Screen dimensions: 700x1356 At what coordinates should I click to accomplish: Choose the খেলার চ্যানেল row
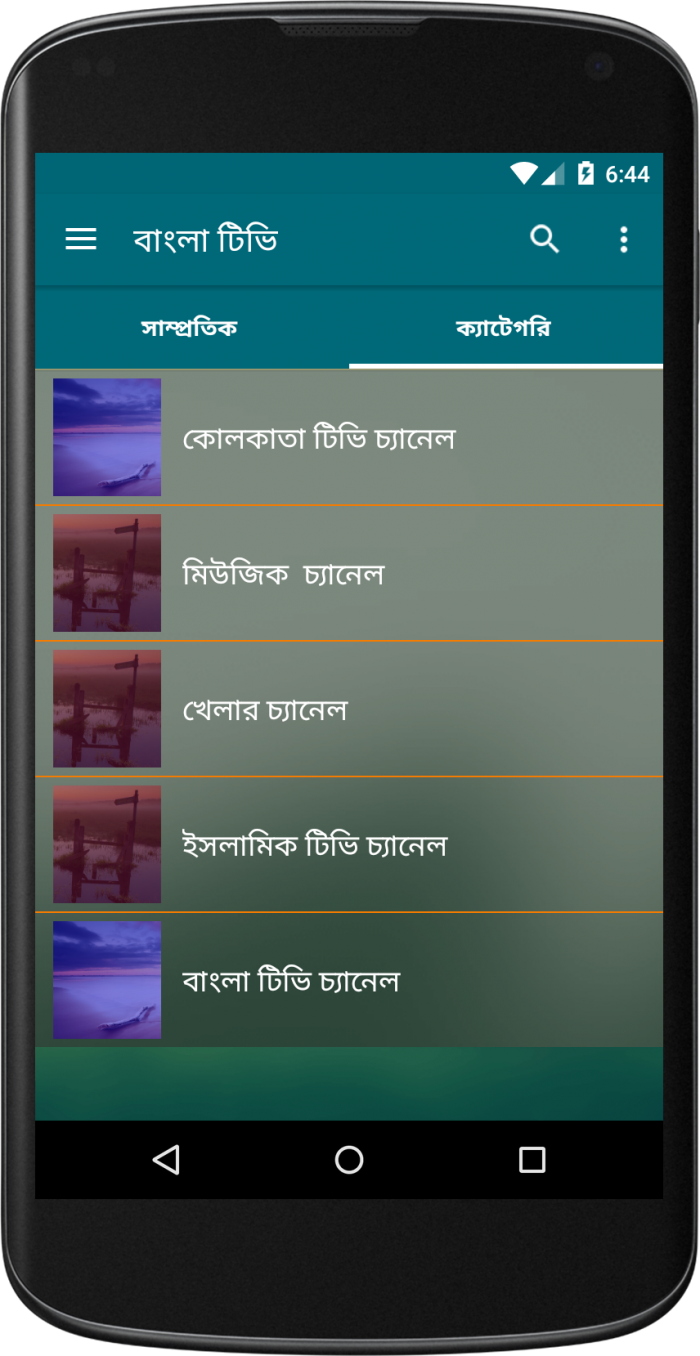tap(349, 710)
